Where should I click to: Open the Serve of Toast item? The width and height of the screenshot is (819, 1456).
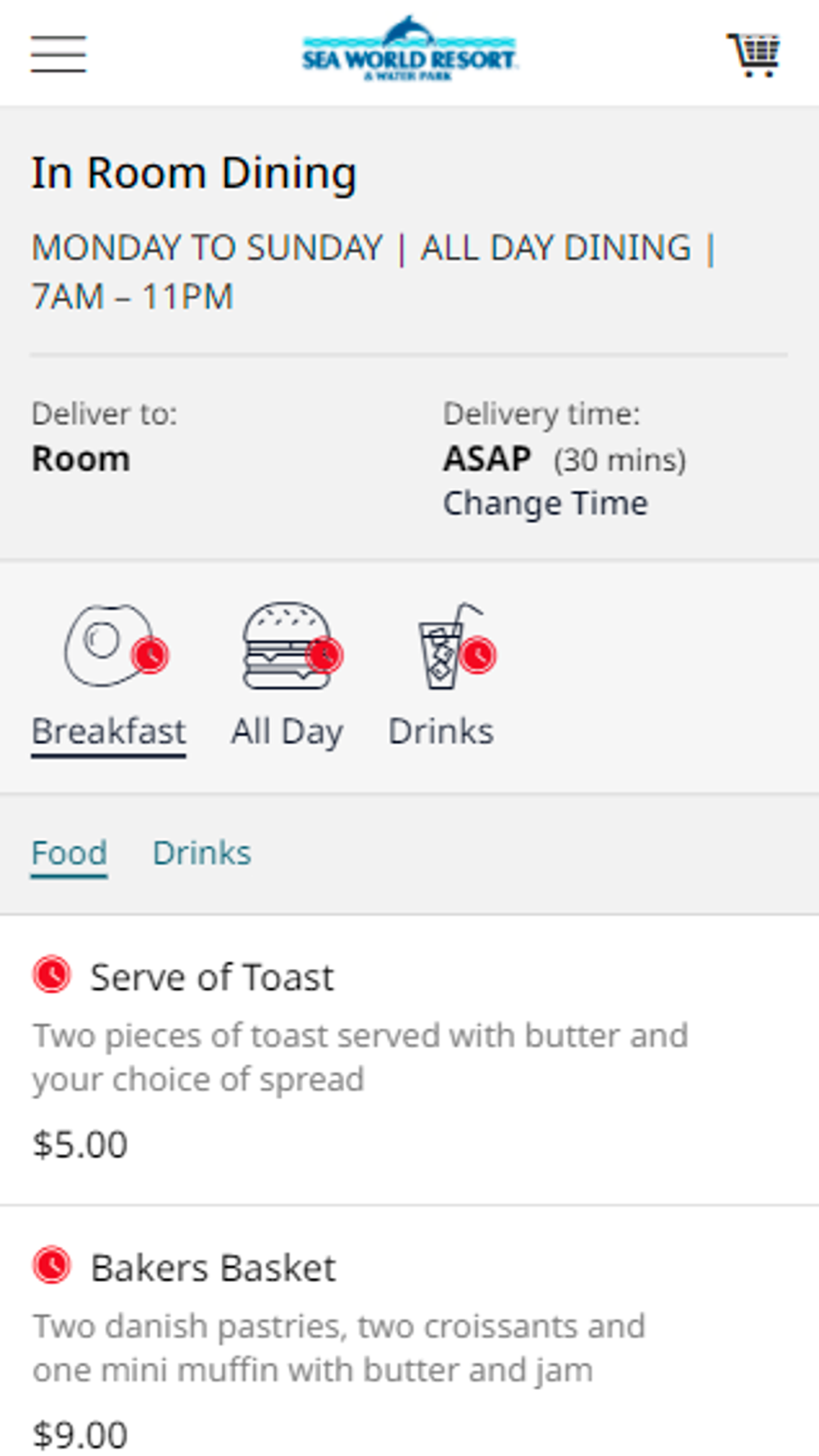click(409, 1060)
